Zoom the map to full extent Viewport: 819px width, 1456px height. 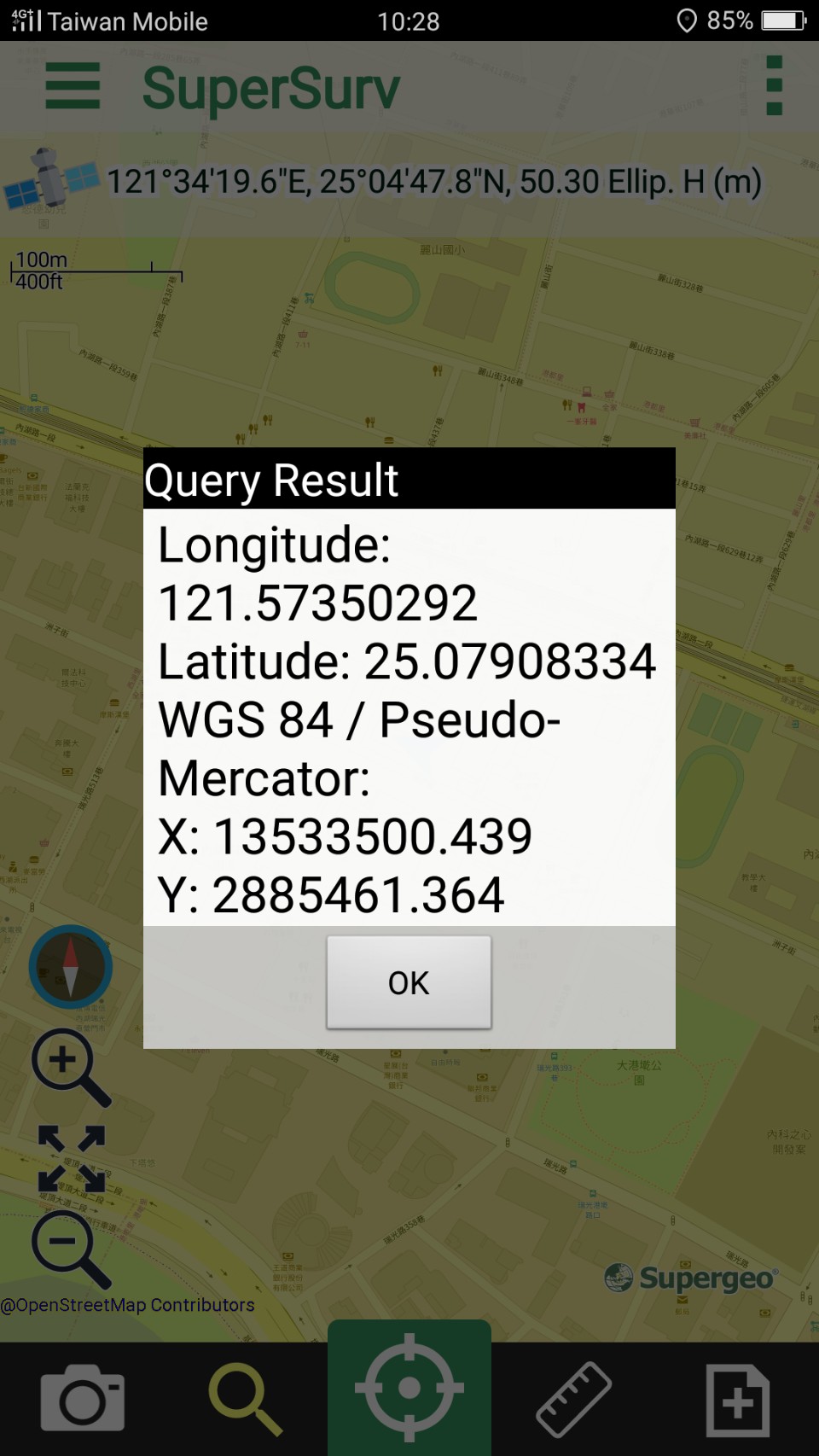tap(72, 1158)
